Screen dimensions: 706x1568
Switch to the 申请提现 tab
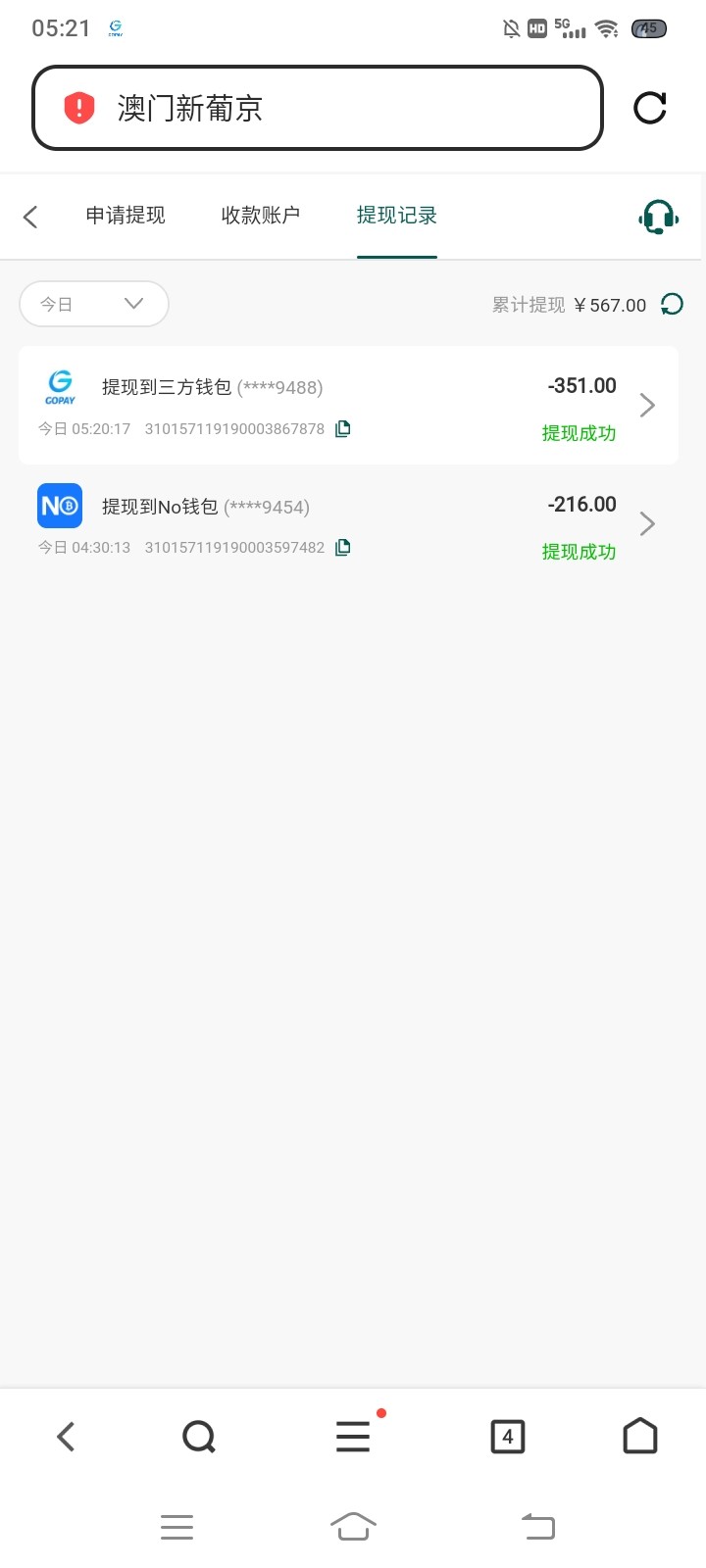click(126, 216)
